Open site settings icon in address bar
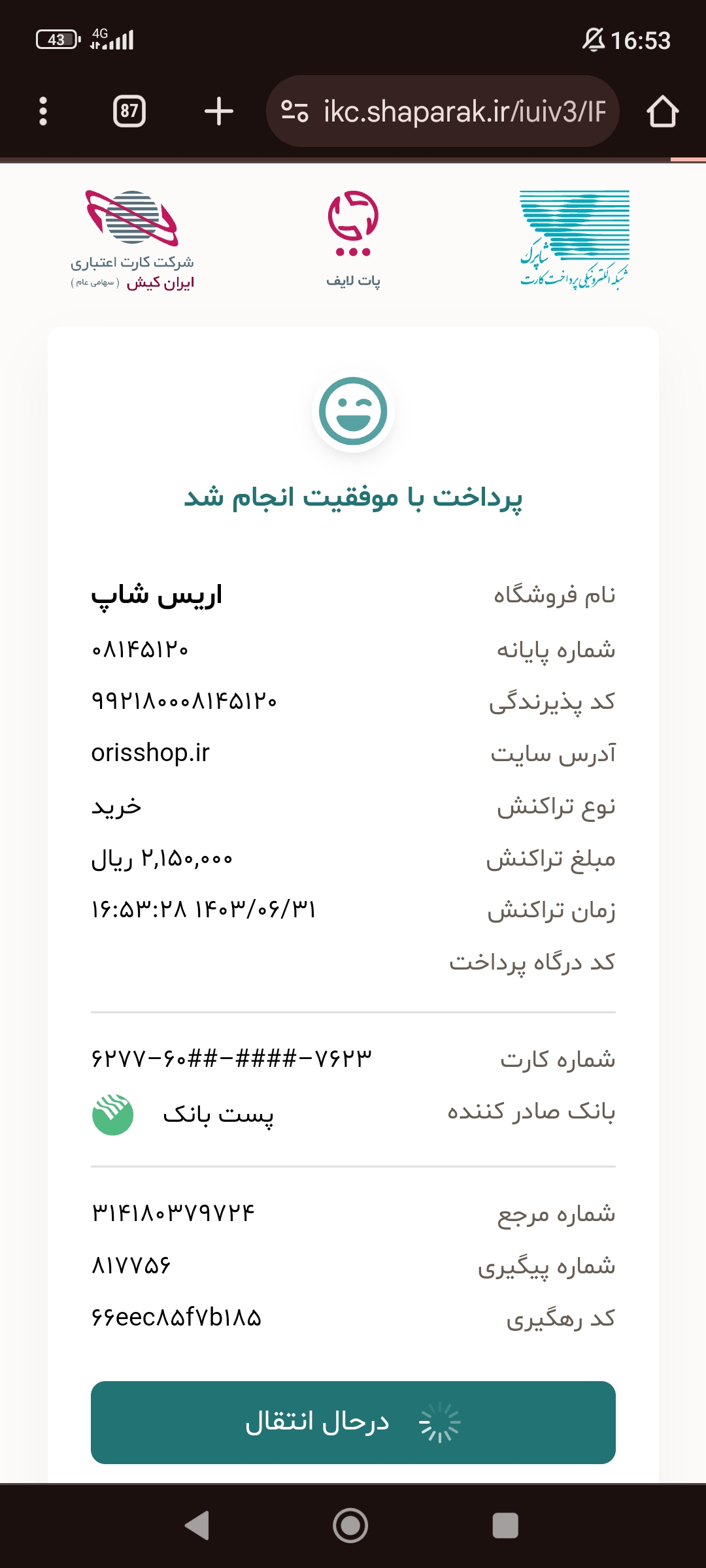 tap(294, 111)
